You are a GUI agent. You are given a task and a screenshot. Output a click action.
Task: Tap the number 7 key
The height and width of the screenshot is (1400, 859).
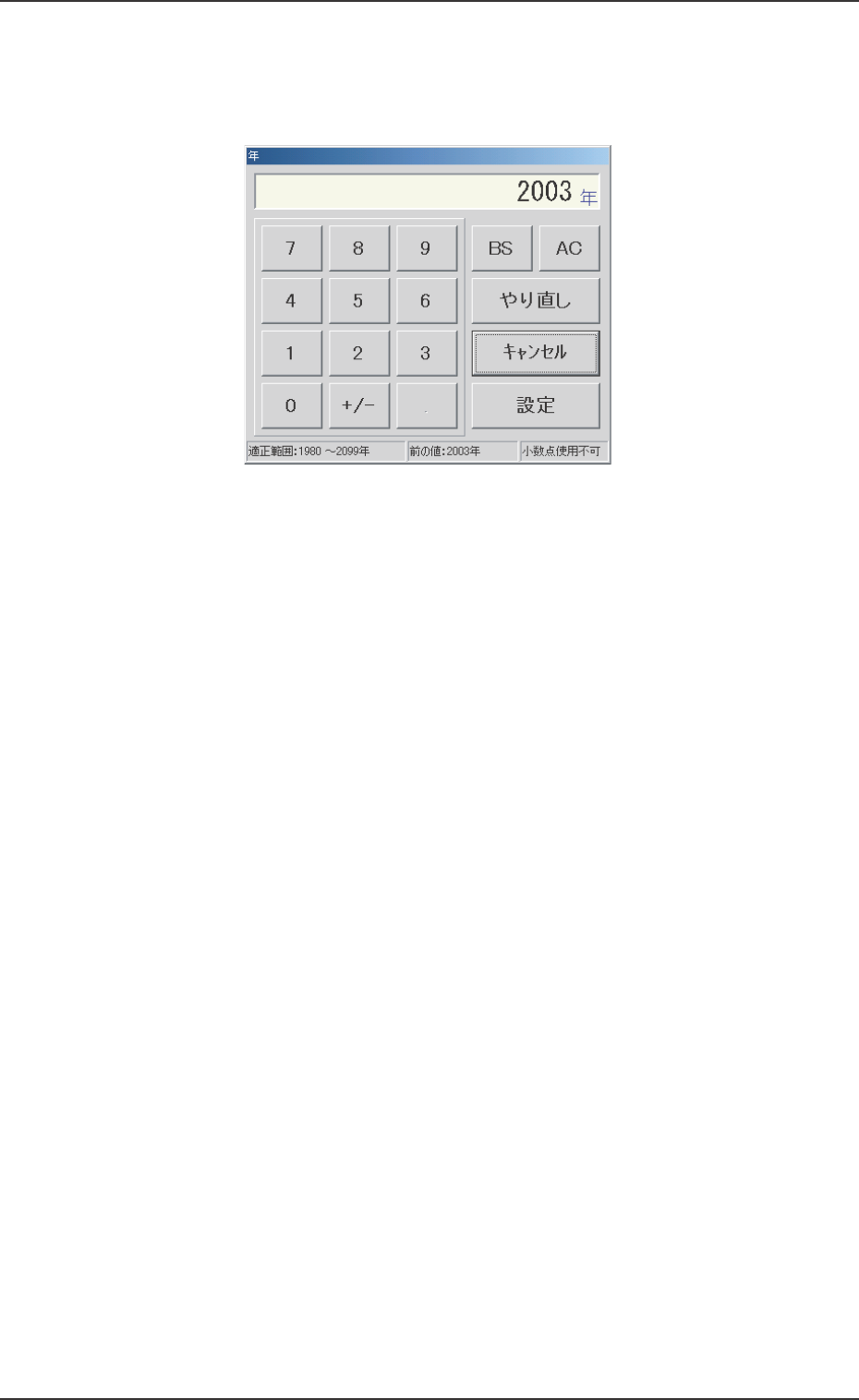click(x=291, y=248)
